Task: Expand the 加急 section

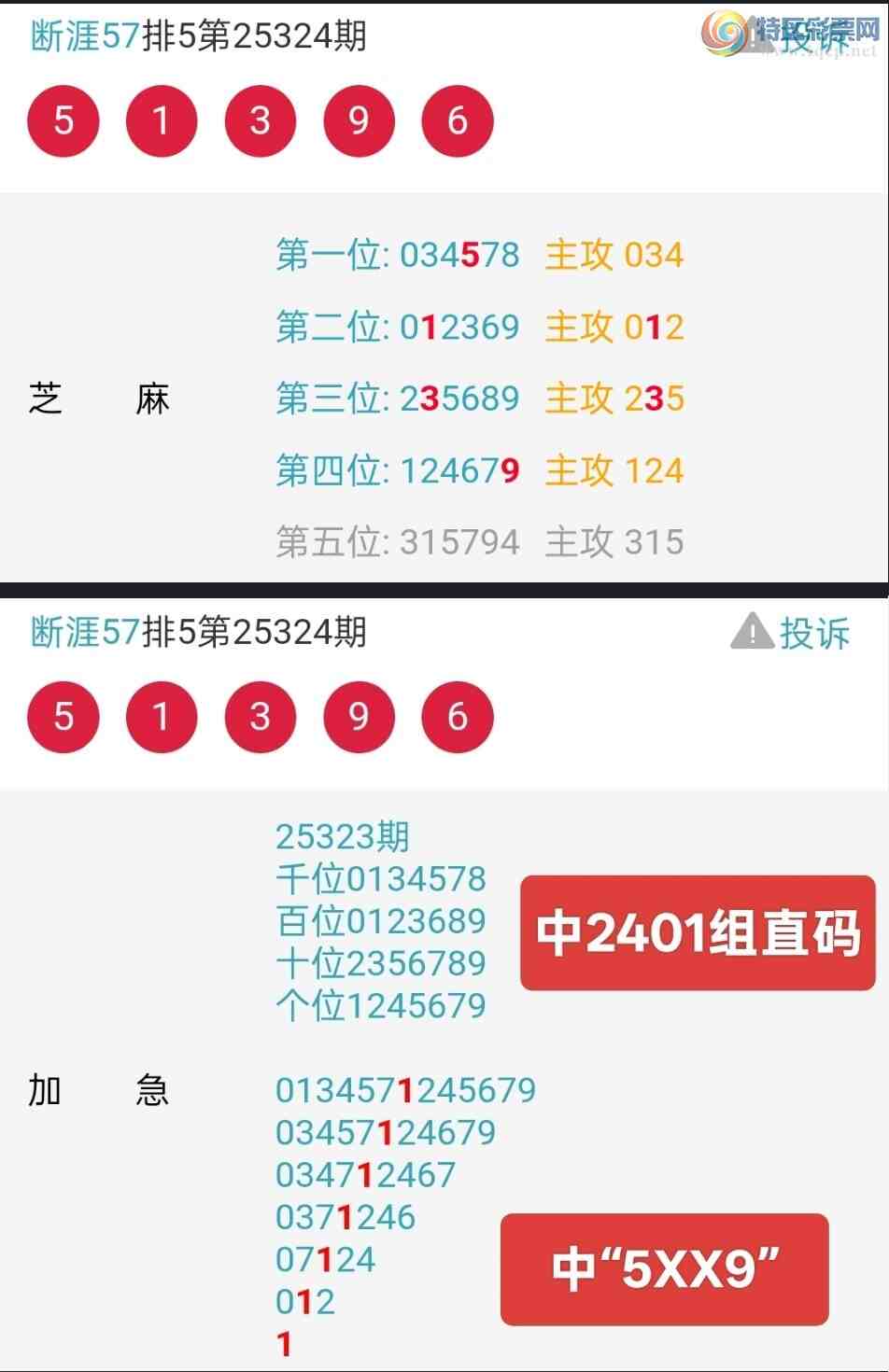Action: pyautogui.click(x=97, y=1089)
